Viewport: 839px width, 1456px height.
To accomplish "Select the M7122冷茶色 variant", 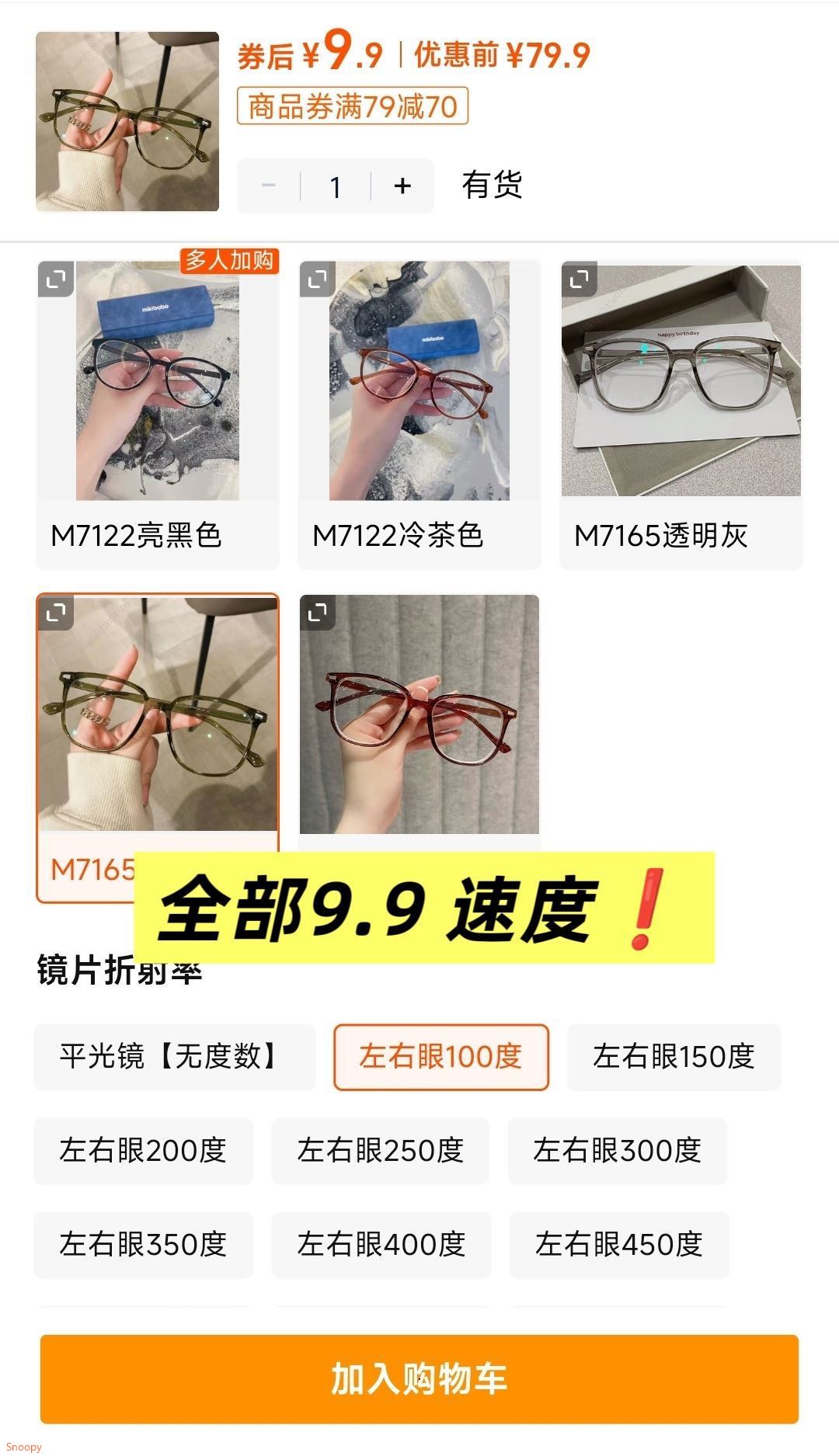I will [x=419, y=414].
